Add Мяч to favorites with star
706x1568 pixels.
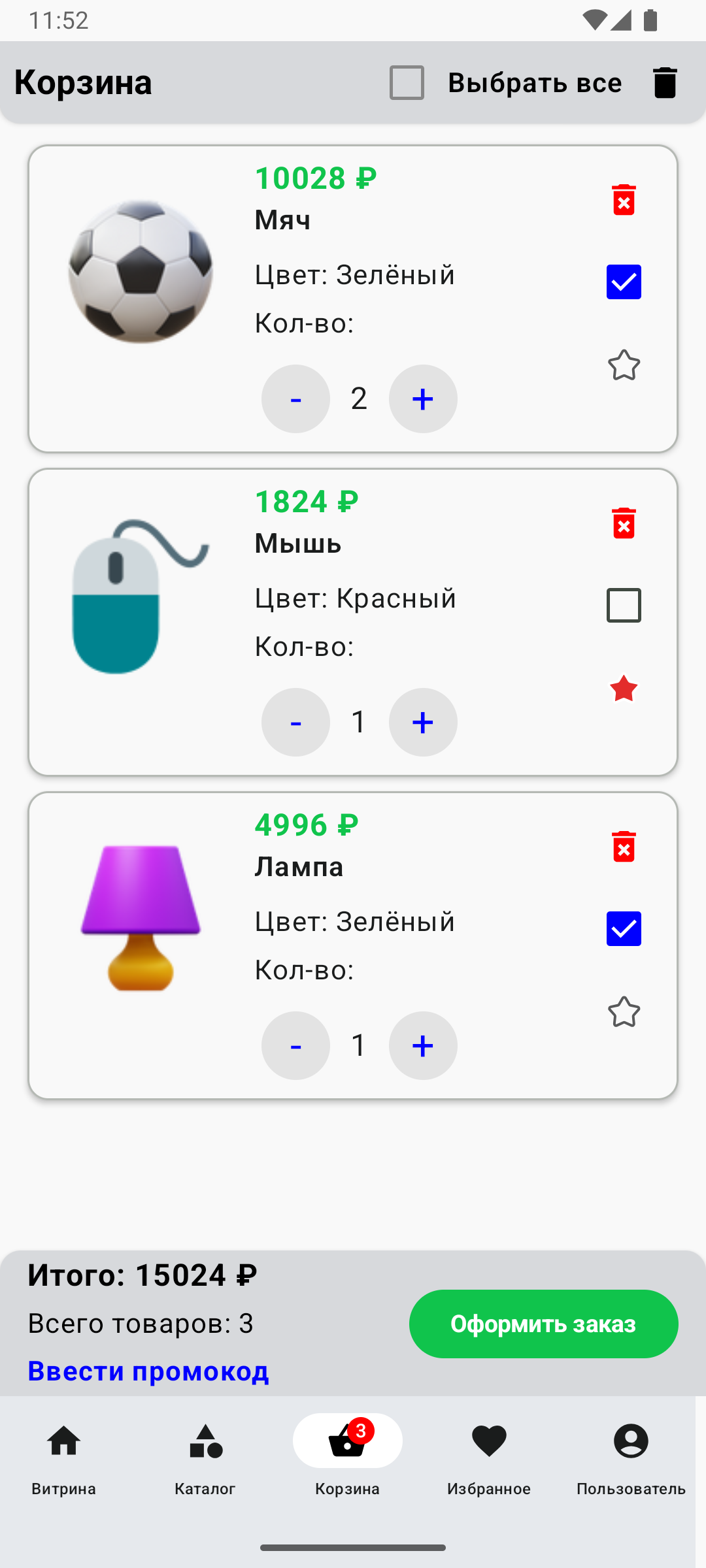point(624,365)
